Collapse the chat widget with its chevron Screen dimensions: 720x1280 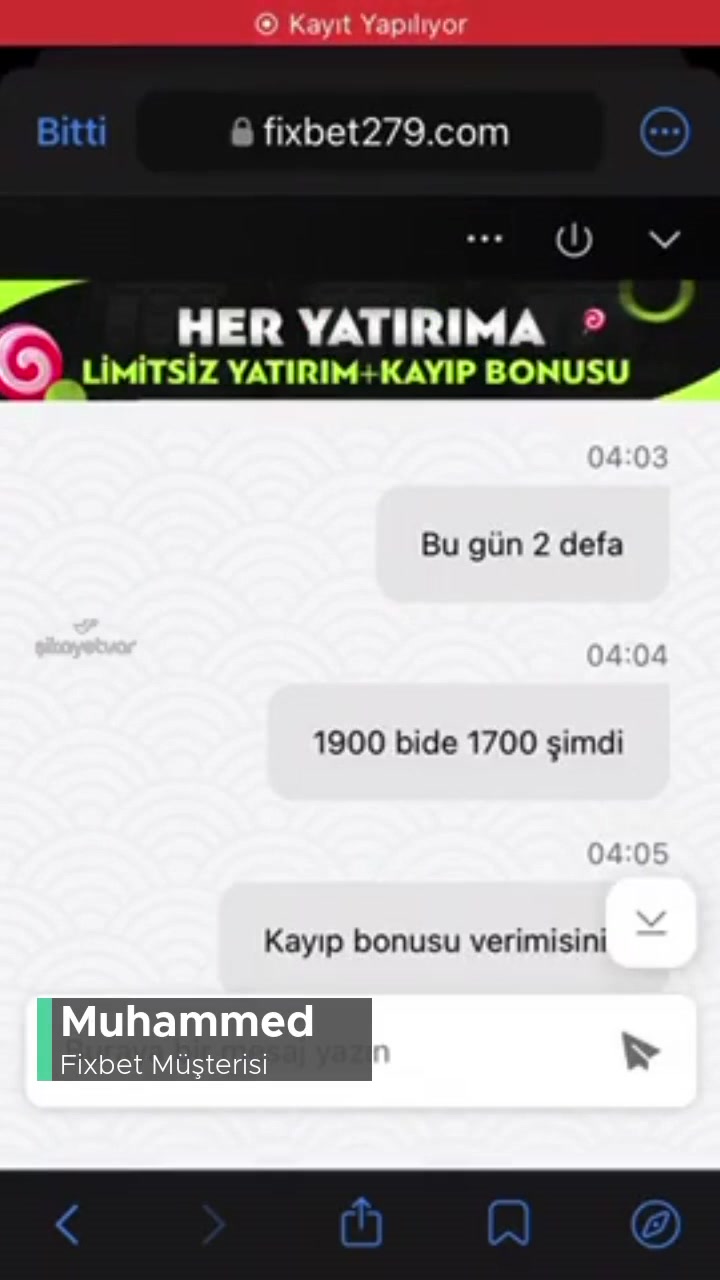664,238
